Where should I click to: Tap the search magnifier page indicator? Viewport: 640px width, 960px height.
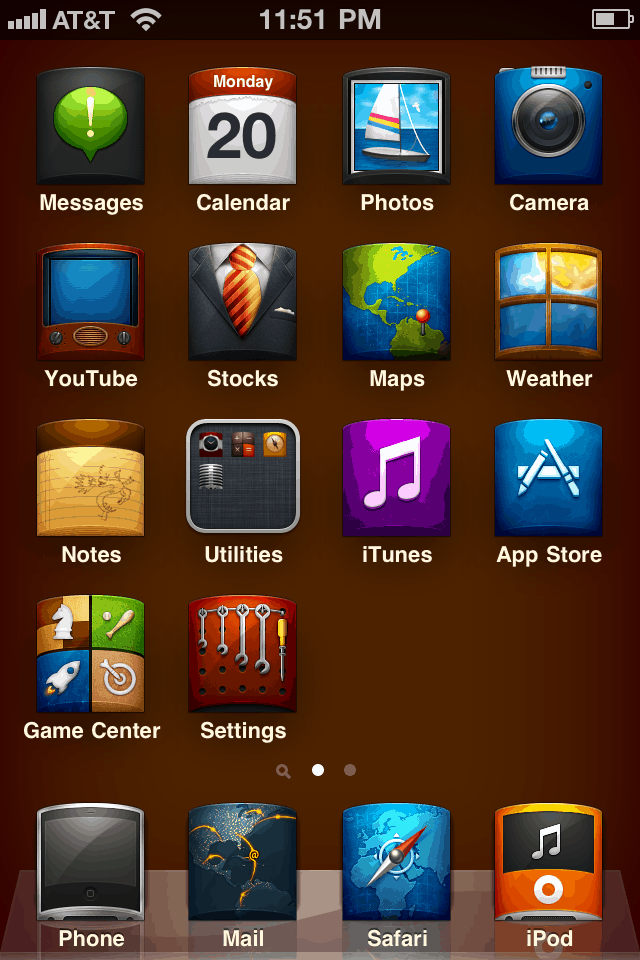284,771
